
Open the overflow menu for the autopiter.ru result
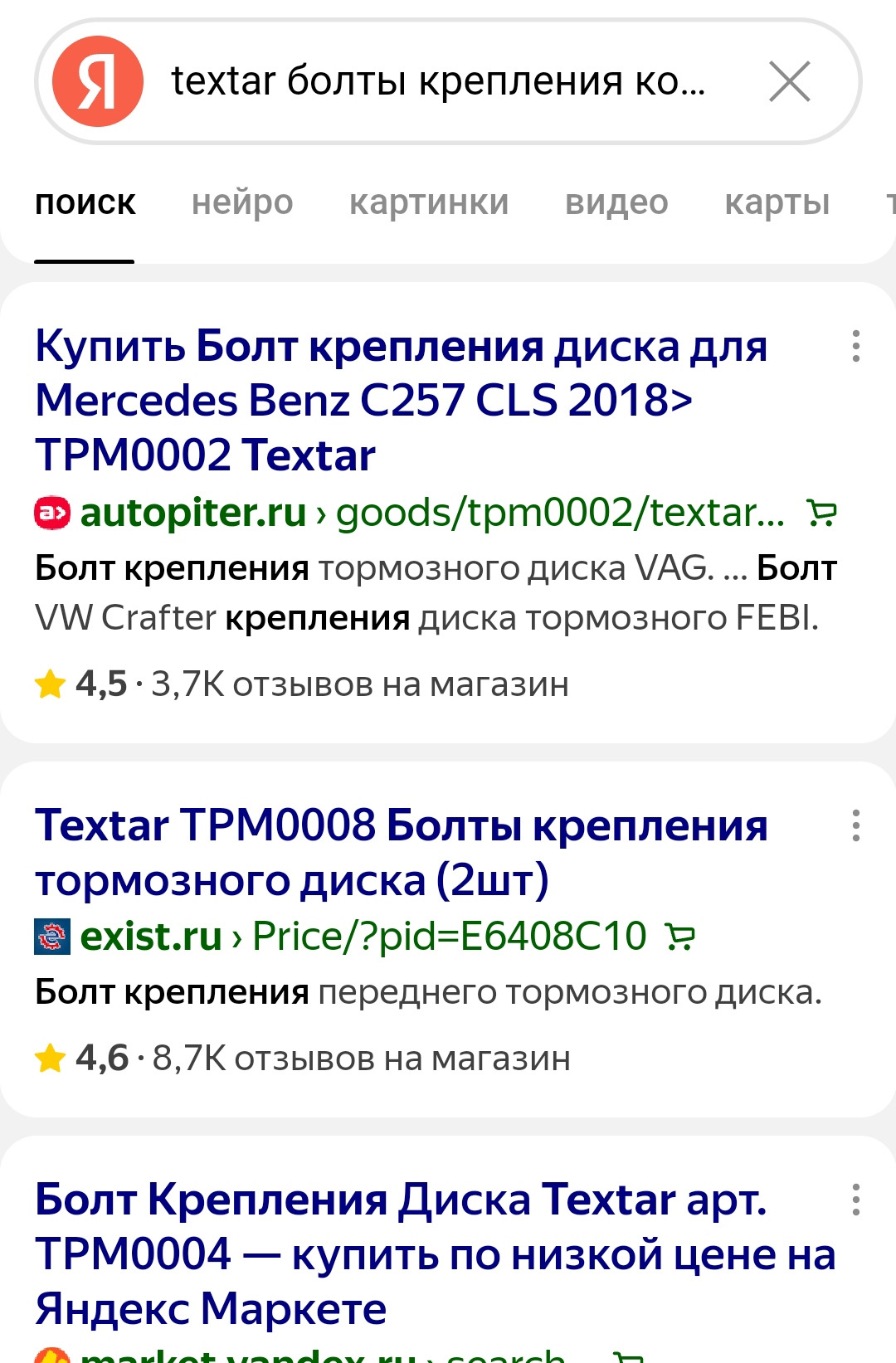pyautogui.click(x=855, y=346)
